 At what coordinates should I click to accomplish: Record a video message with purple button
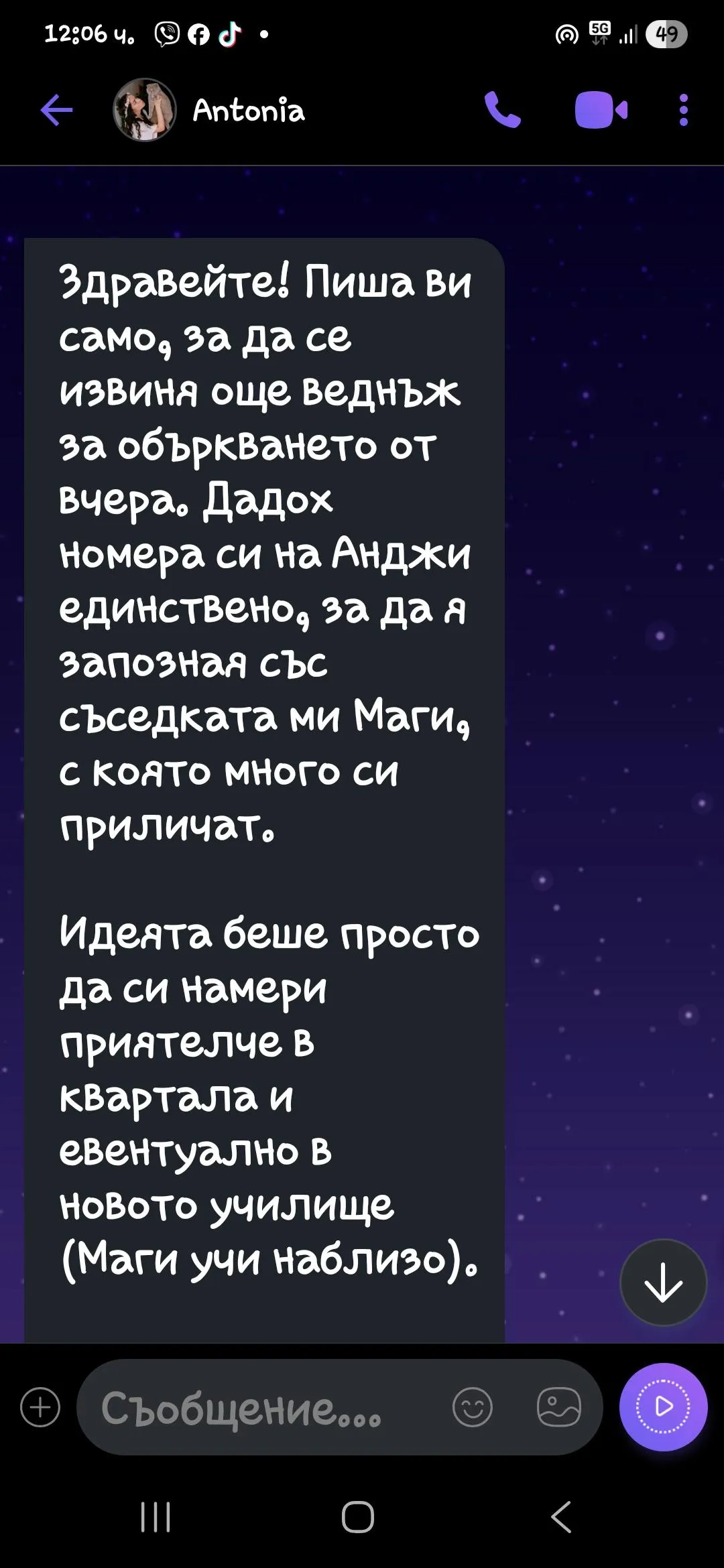click(x=663, y=1407)
